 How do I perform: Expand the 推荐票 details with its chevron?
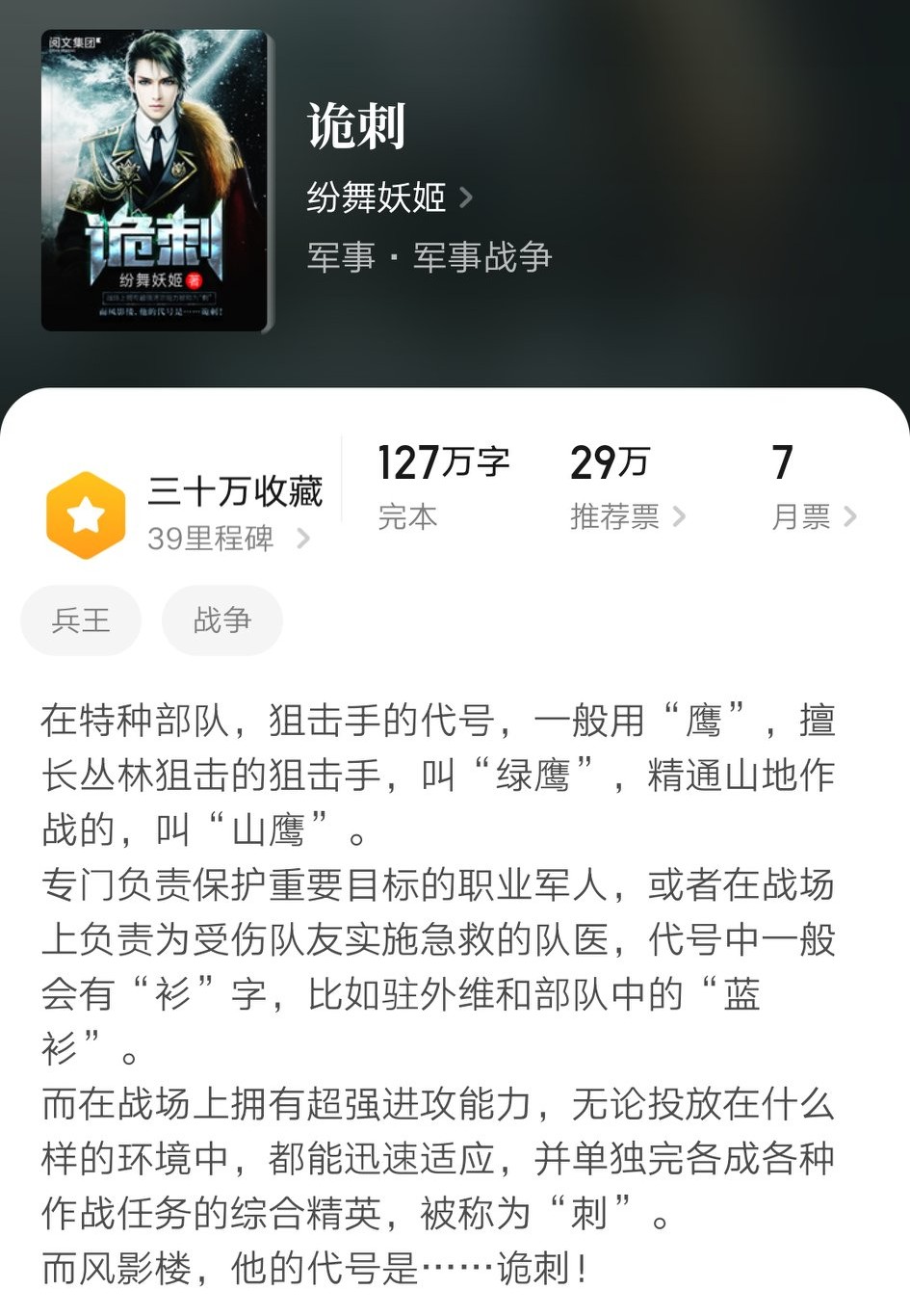pos(682,516)
